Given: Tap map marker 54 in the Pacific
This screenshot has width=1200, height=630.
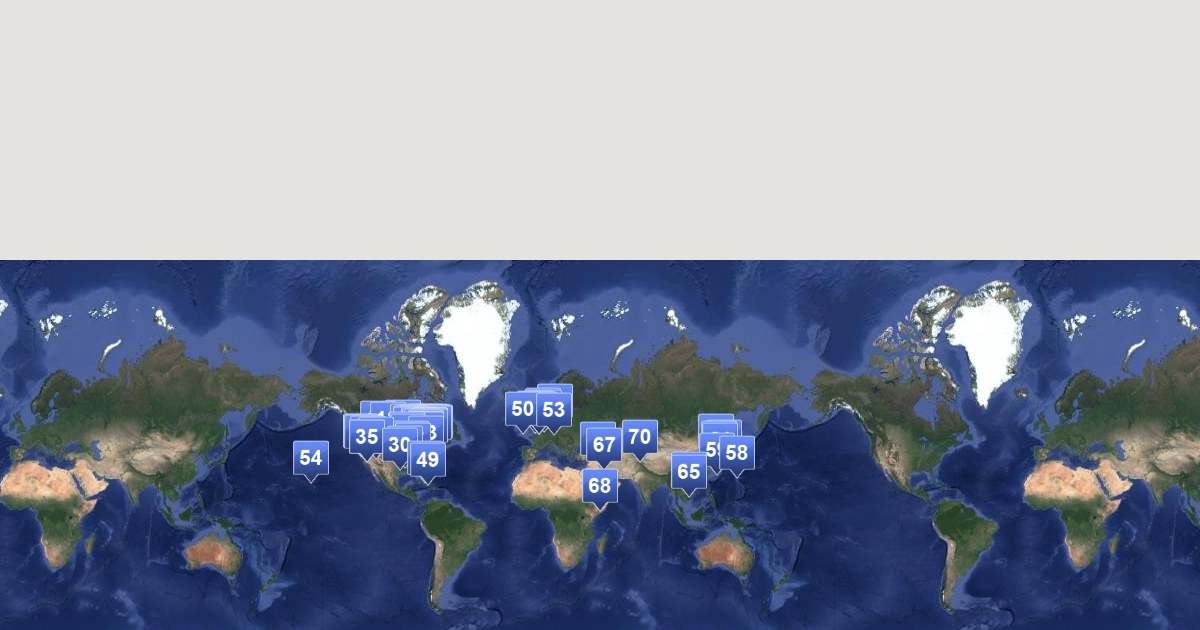Looking at the screenshot, I should click(311, 458).
